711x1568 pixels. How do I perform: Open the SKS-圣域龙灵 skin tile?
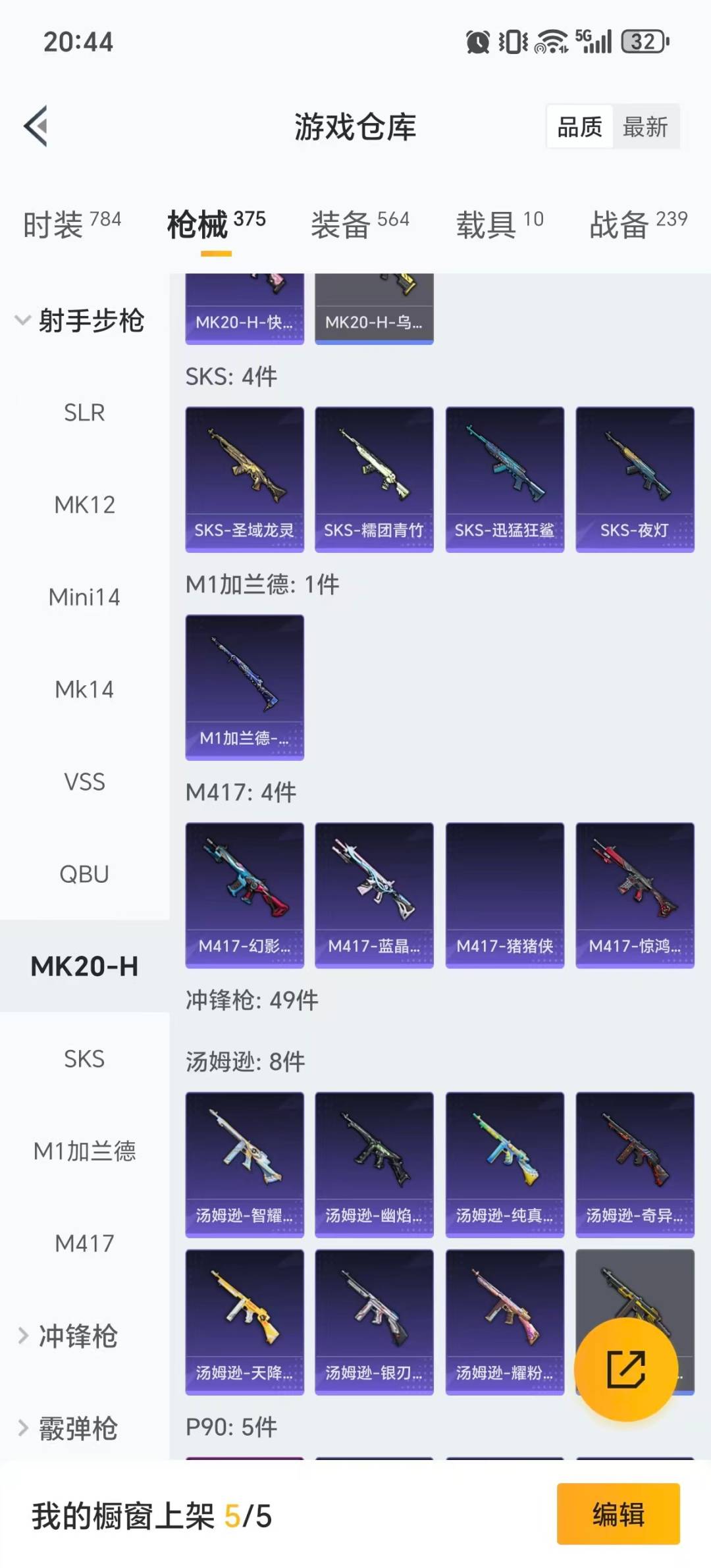click(244, 479)
